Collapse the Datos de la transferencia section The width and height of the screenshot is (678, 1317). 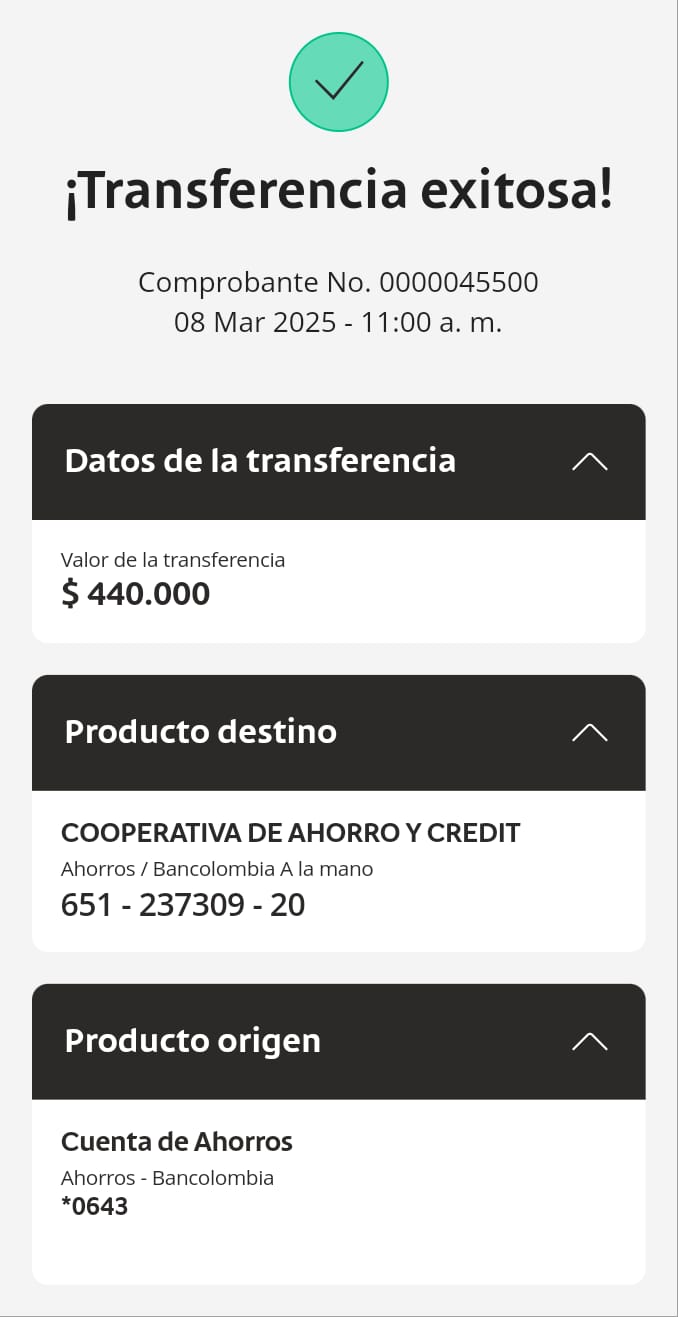tap(589, 462)
